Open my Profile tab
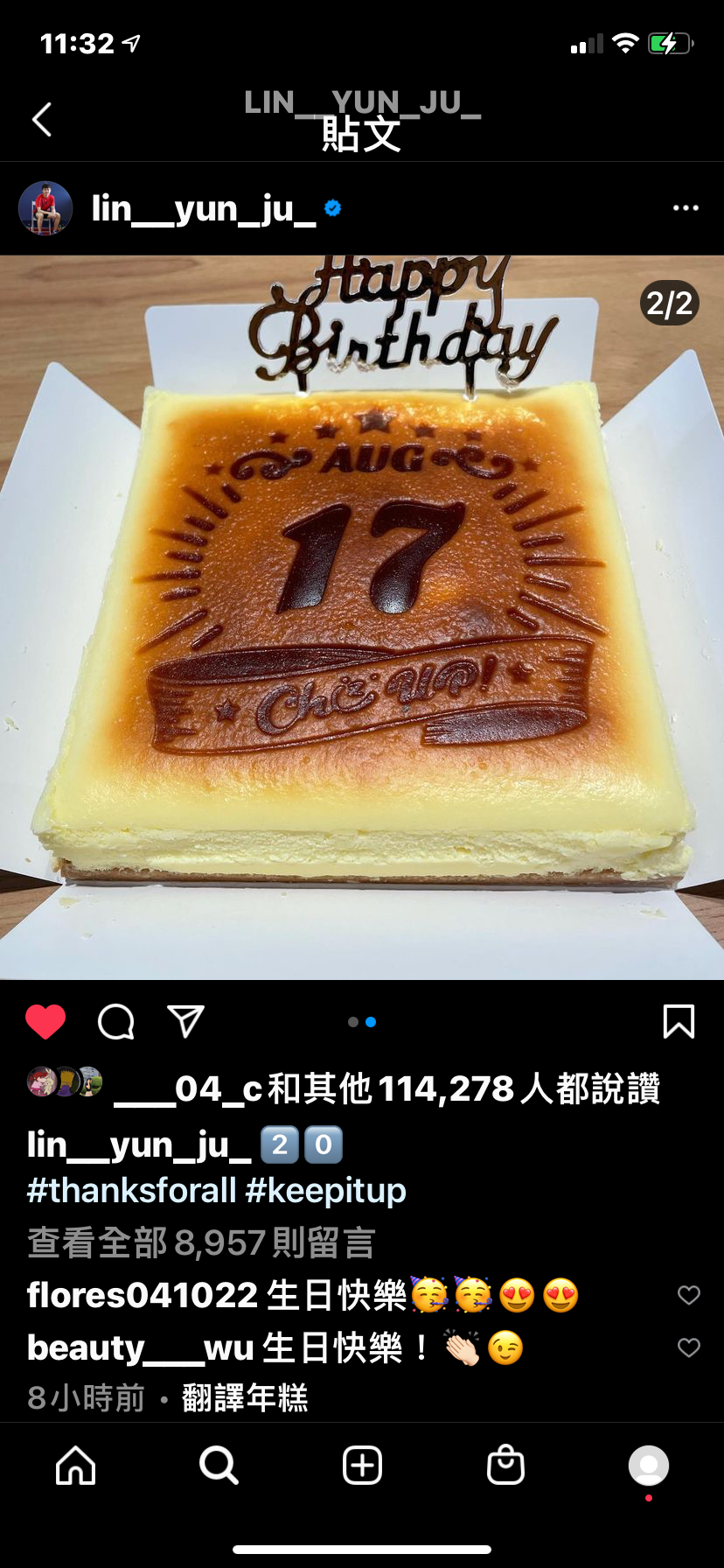This screenshot has height=1568, width=724. (x=648, y=1465)
